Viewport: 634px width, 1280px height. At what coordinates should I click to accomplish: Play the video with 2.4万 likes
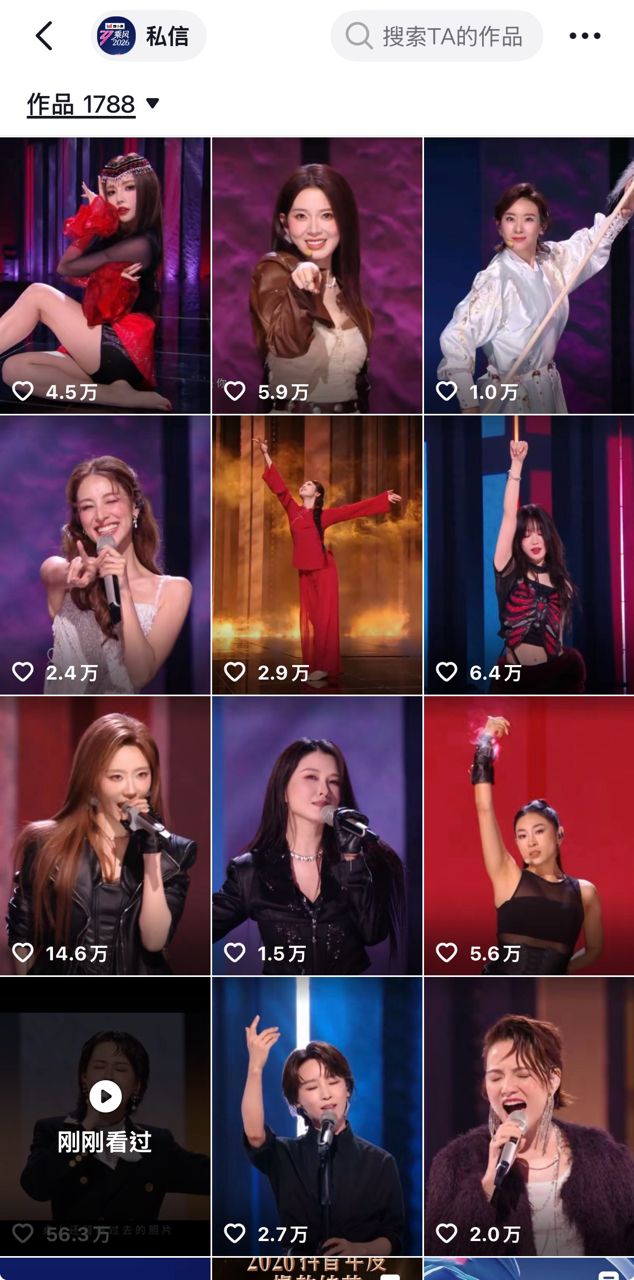[x=105, y=555]
